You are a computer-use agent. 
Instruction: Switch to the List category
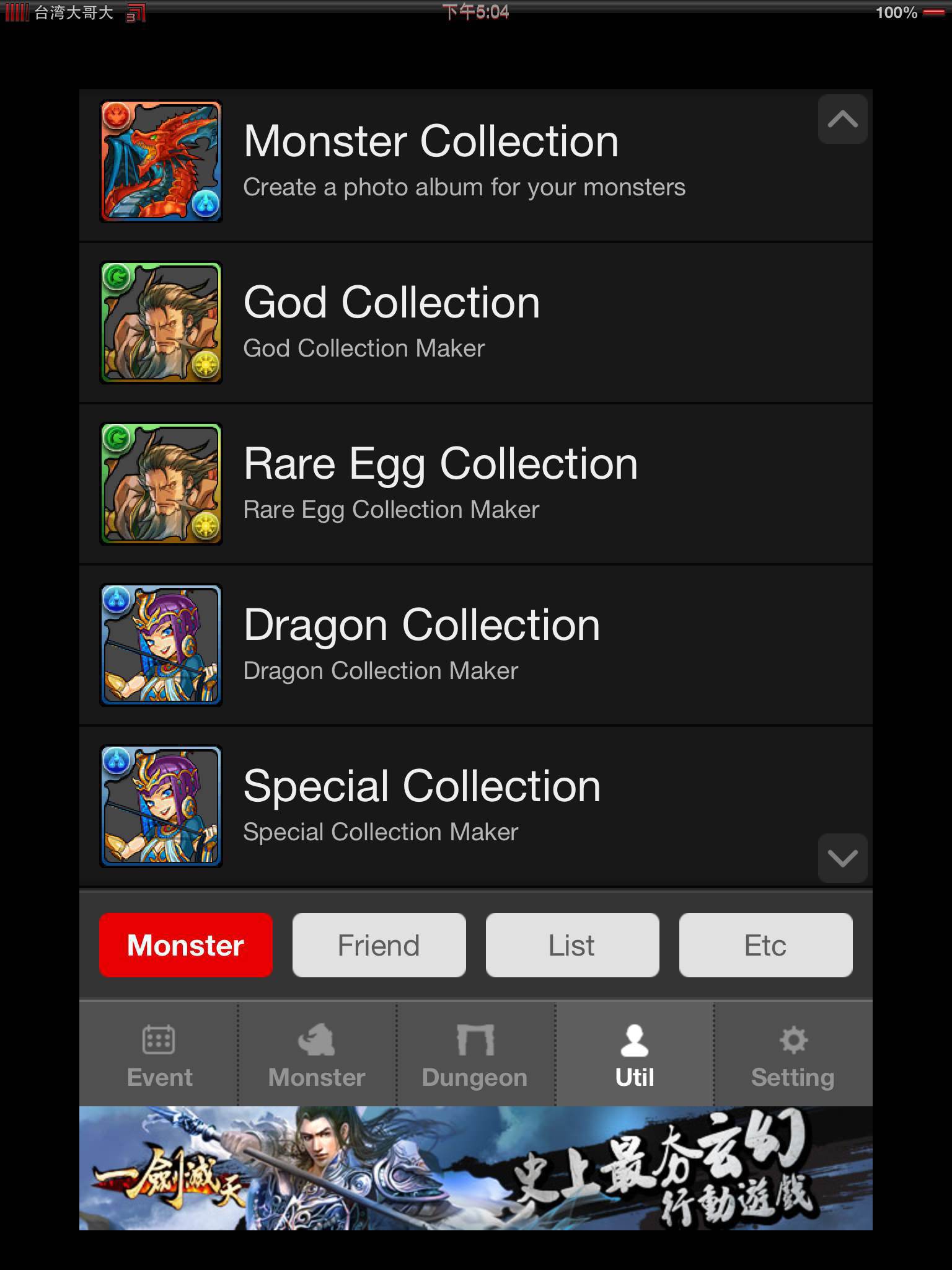(x=572, y=945)
